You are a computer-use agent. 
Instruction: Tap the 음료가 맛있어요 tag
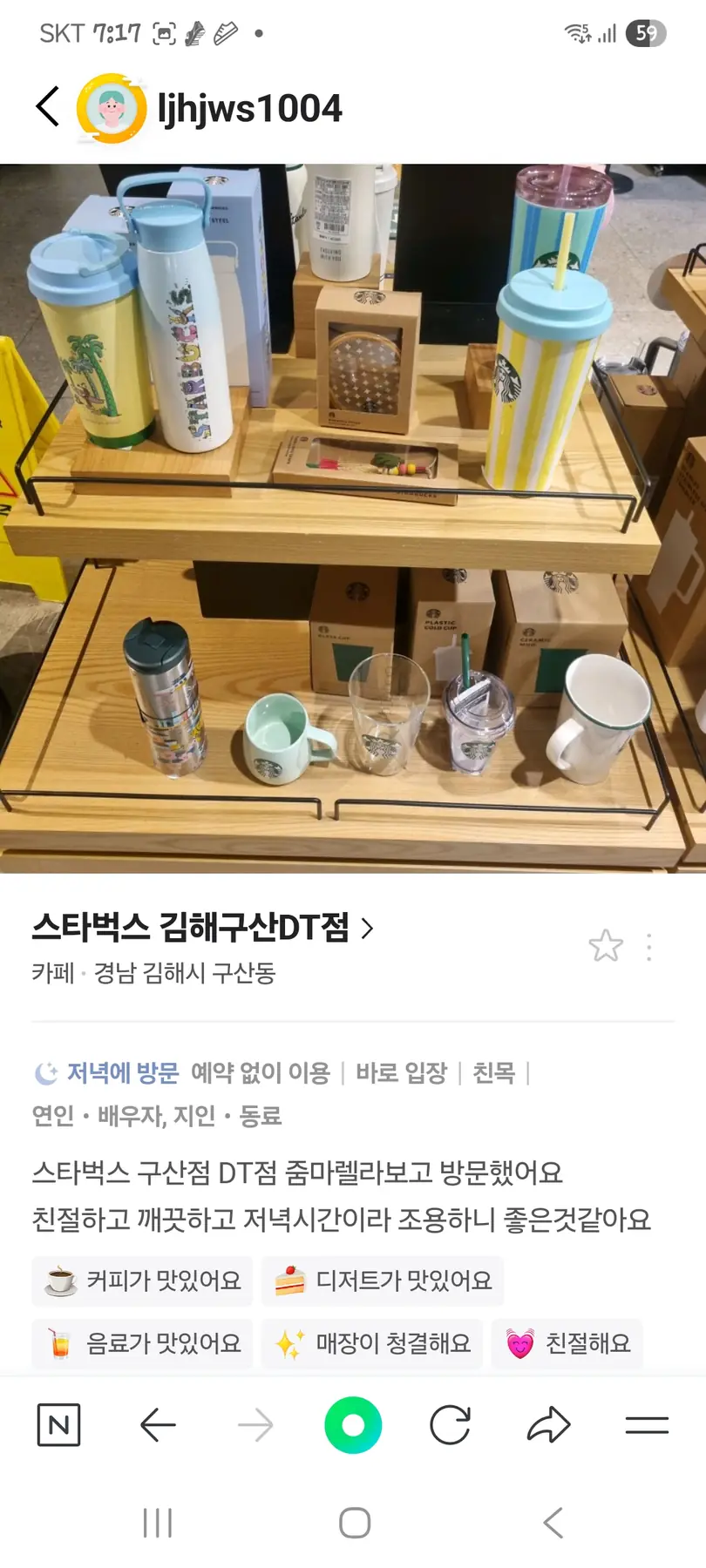pyautogui.click(x=142, y=1344)
